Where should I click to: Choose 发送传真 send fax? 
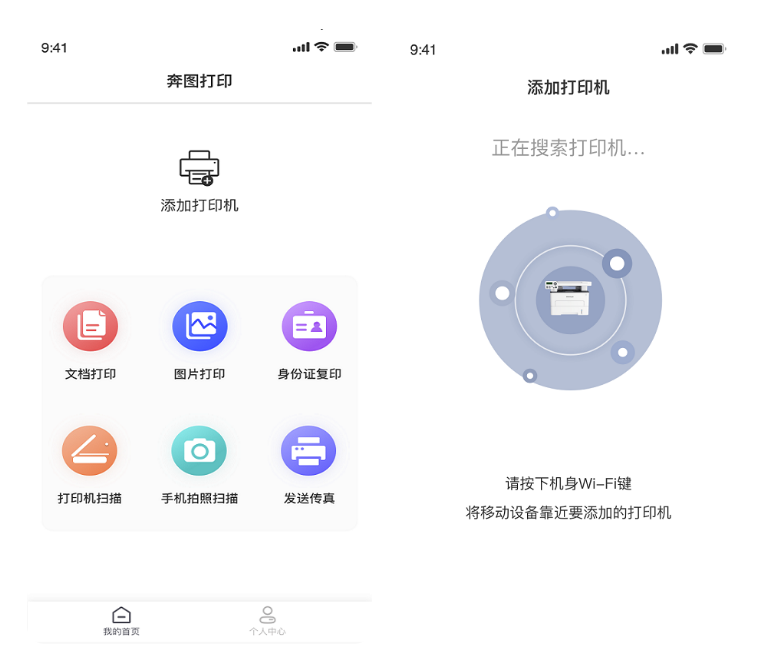(308, 451)
